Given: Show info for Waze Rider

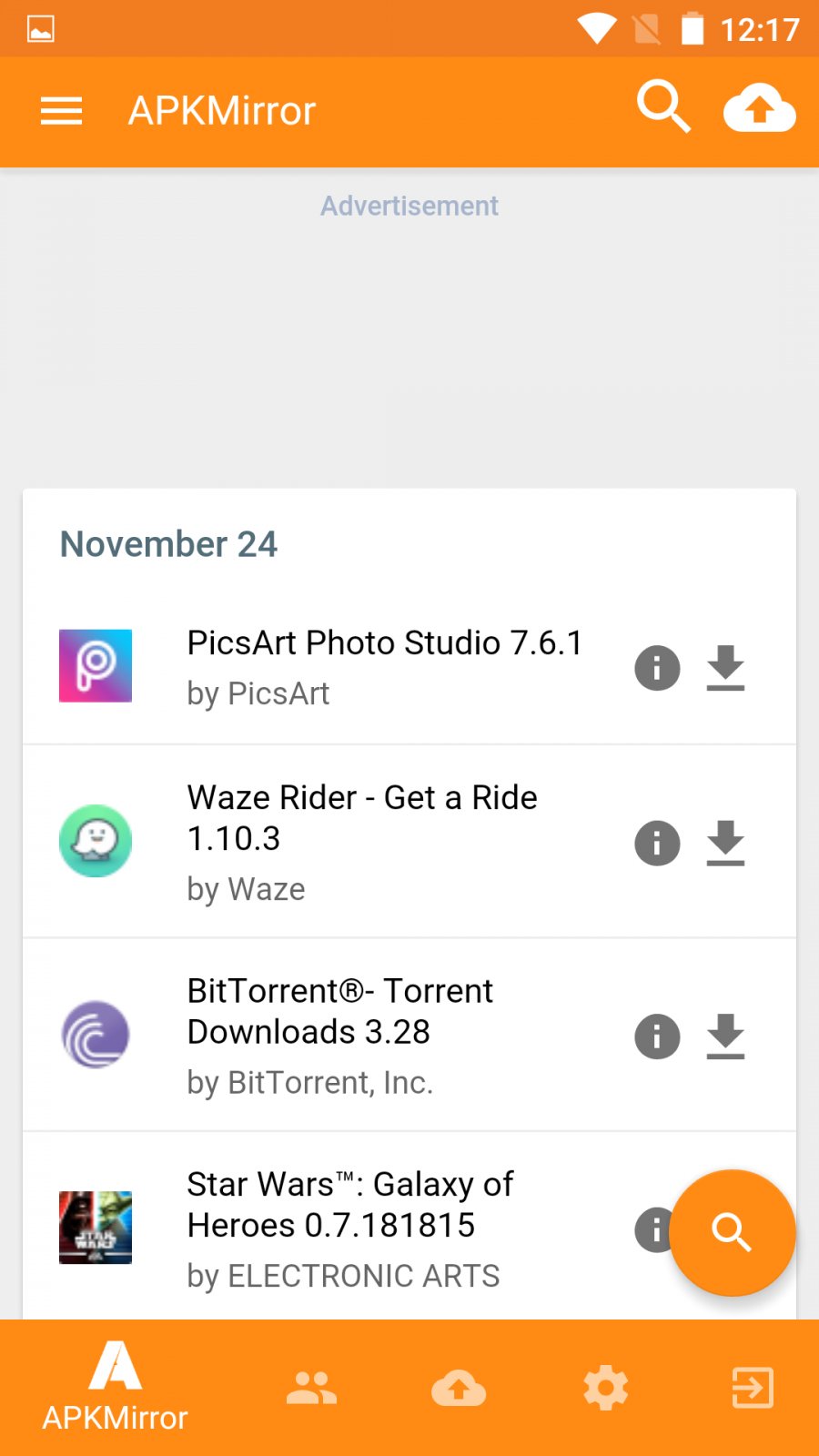Looking at the screenshot, I should (657, 843).
